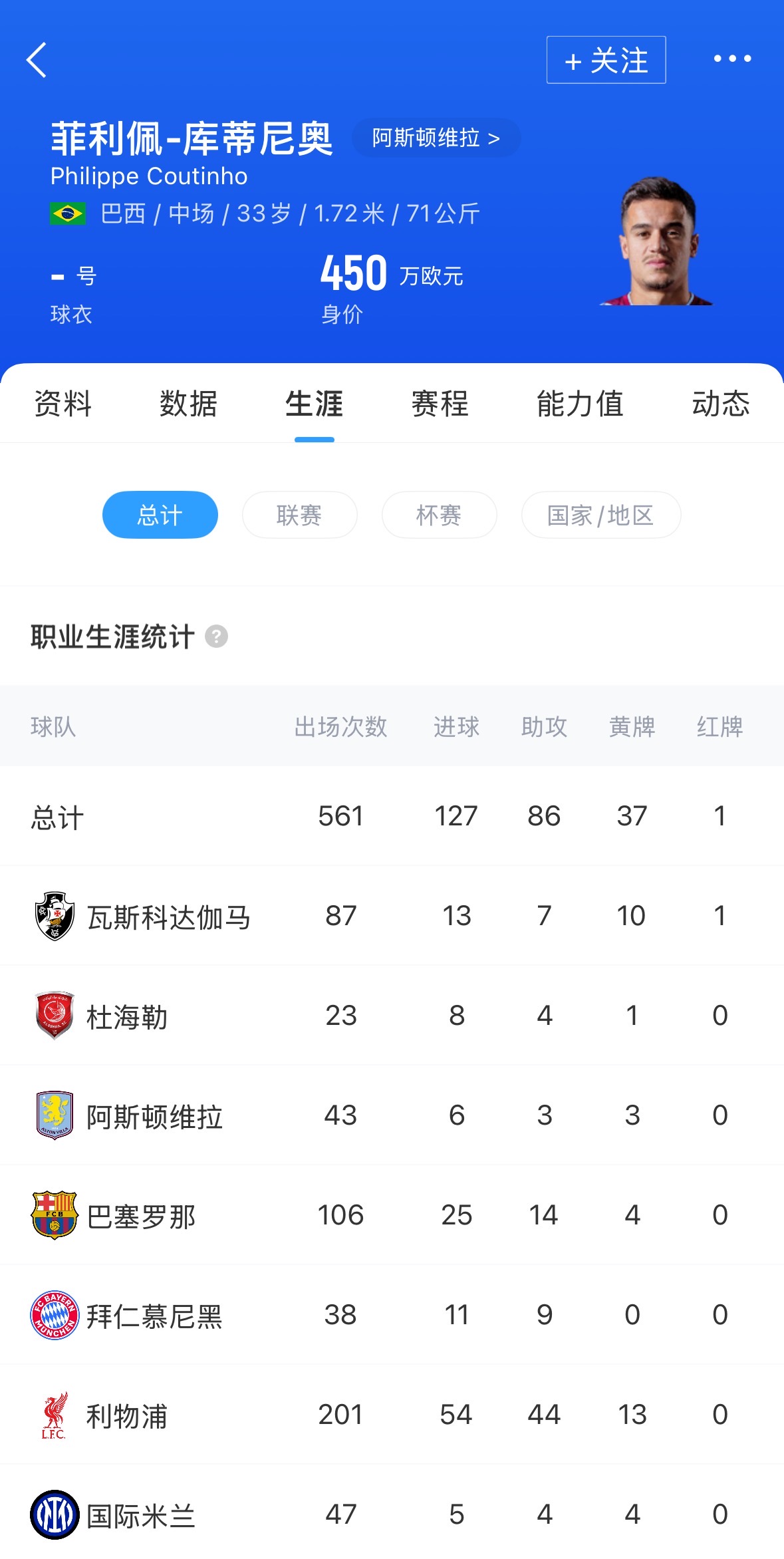Select the 总计 filter chip
Screen dimensions: 784x1559
click(x=160, y=515)
